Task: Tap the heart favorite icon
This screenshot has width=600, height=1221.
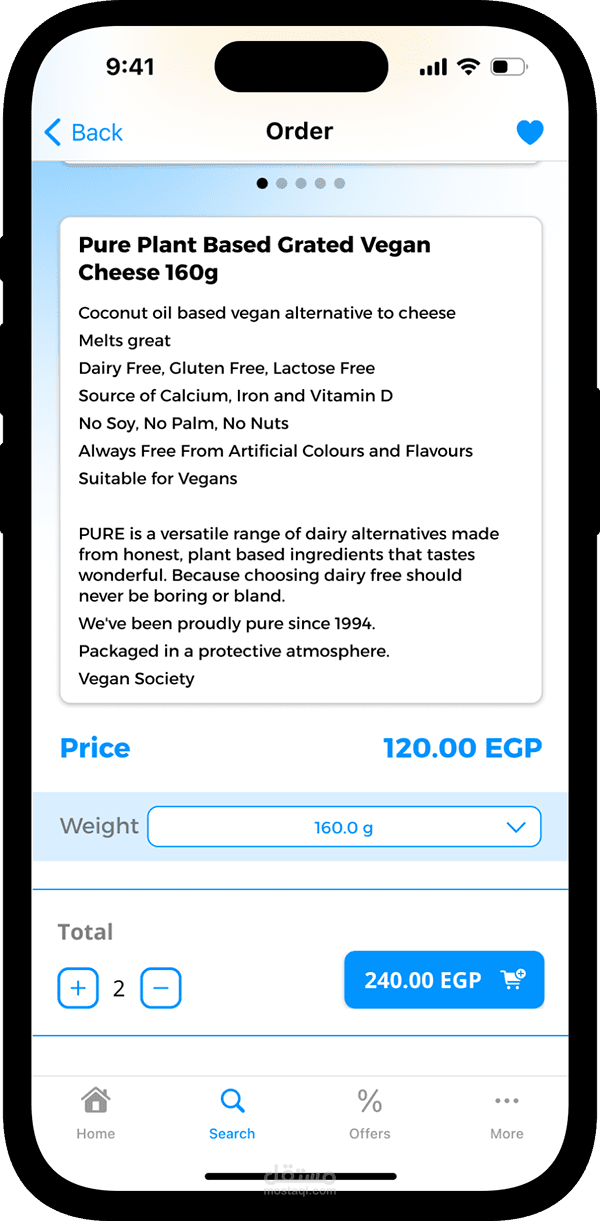Action: (530, 132)
